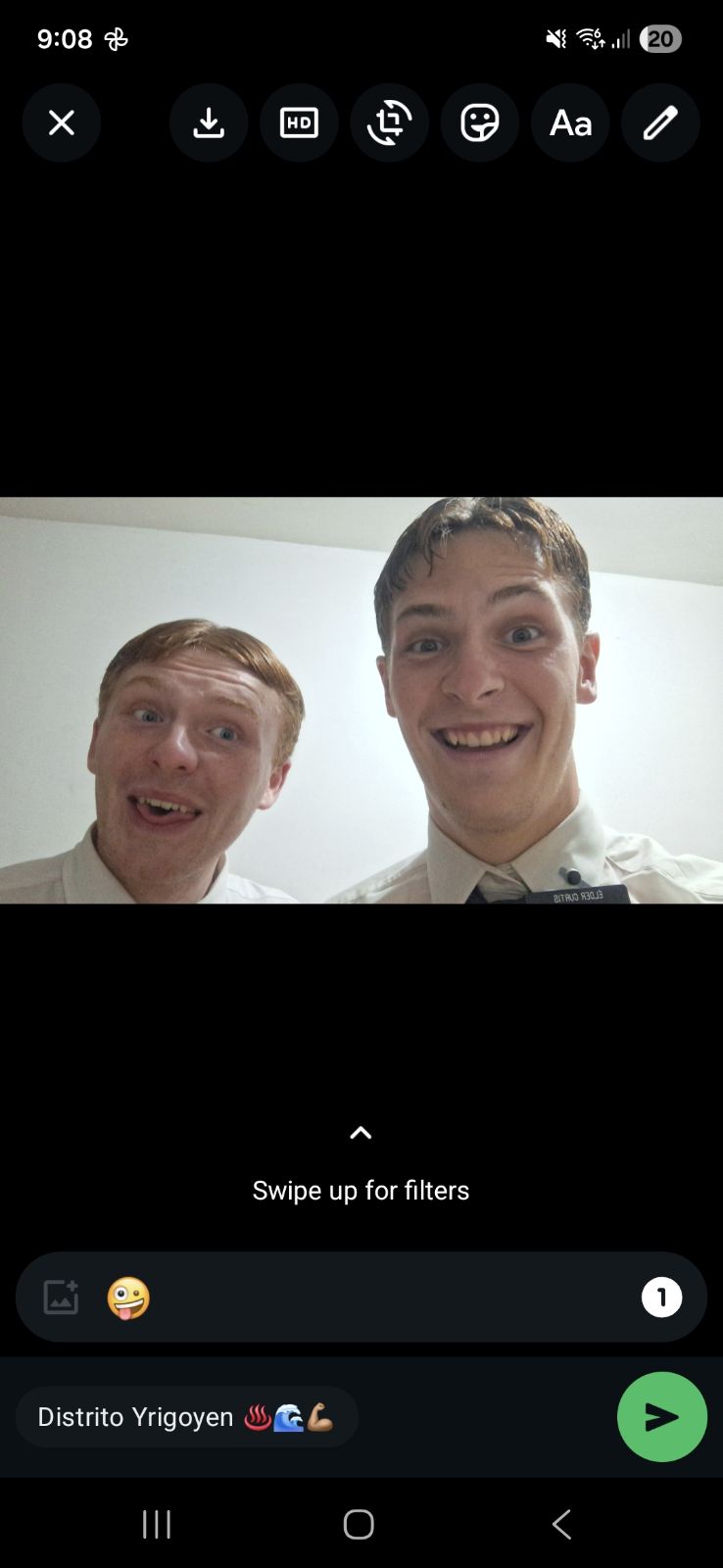Viewport: 723px width, 1568px height.
Task: Close the photo editor
Action: (x=62, y=122)
